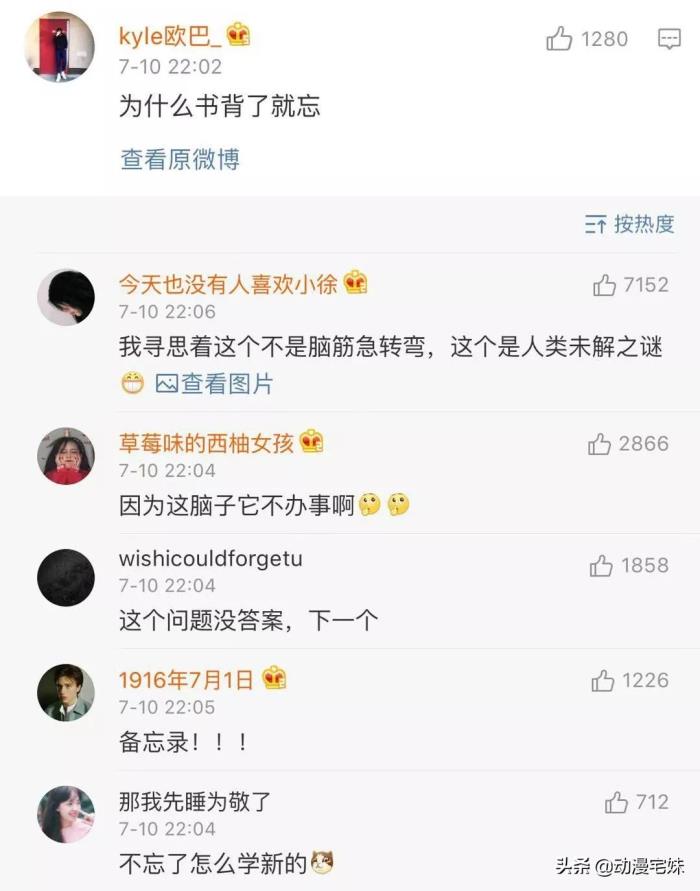Viewport: 700px width, 891px height.
Task: Open wishicouldforgetu's profile avatar
Action: (66, 577)
